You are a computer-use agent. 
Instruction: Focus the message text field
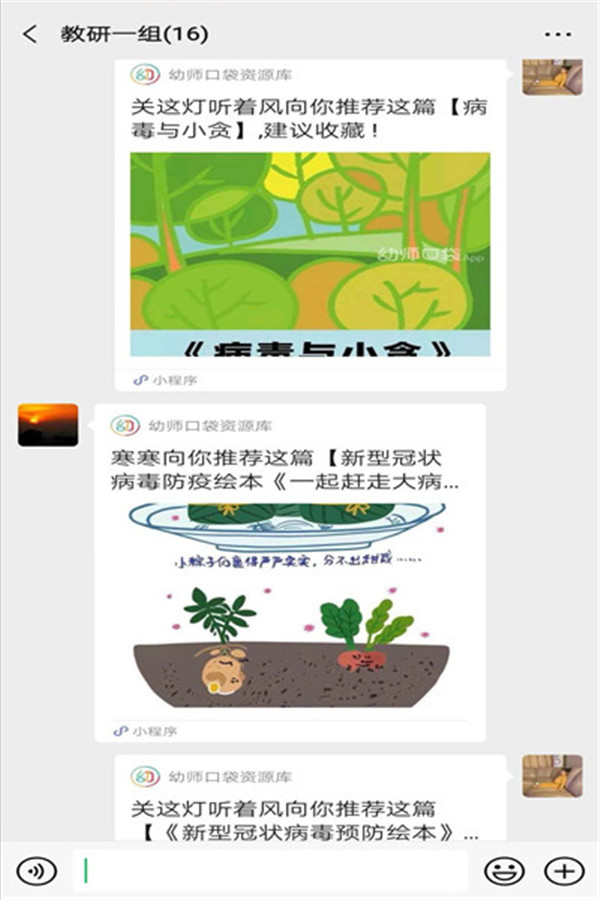[x=270, y=870]
